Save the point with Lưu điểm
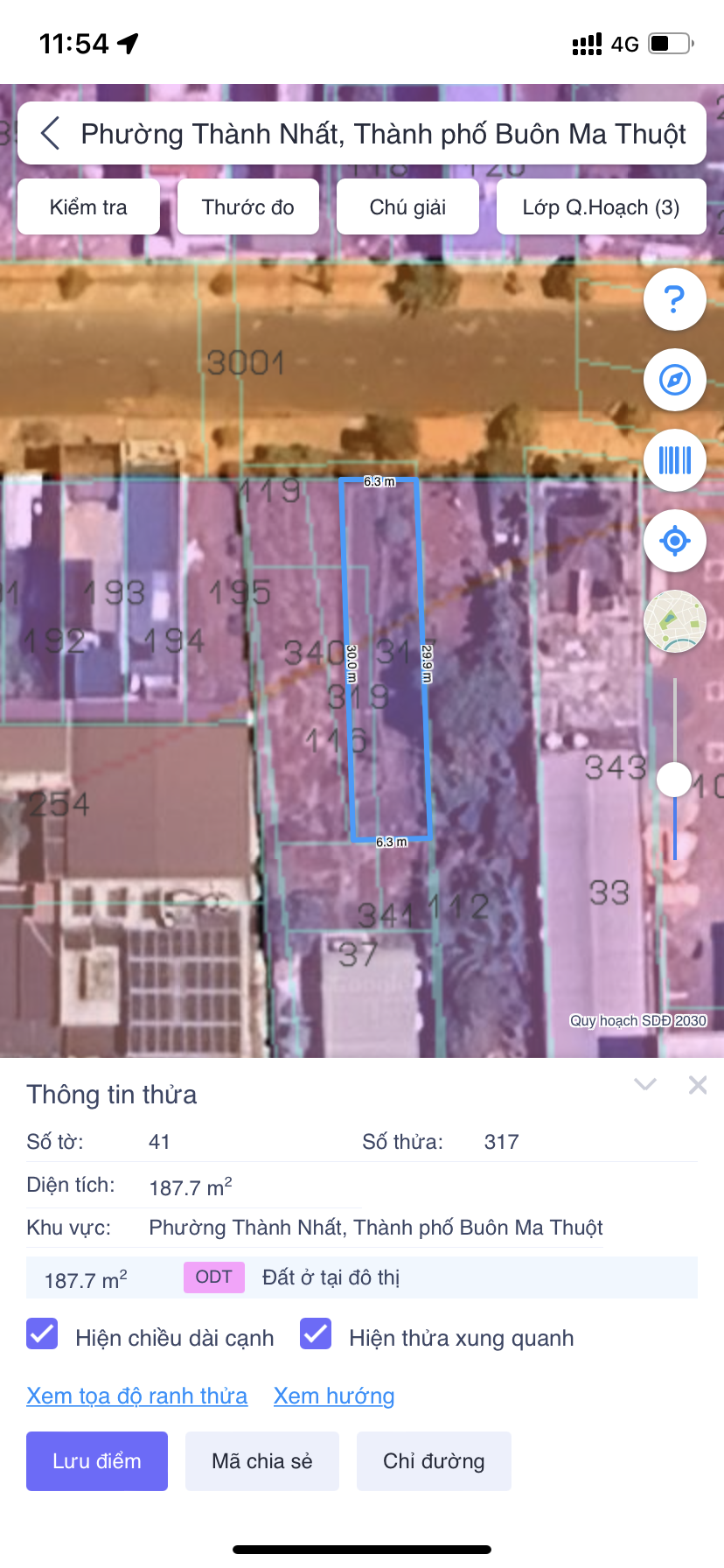 click(97, 1461)
